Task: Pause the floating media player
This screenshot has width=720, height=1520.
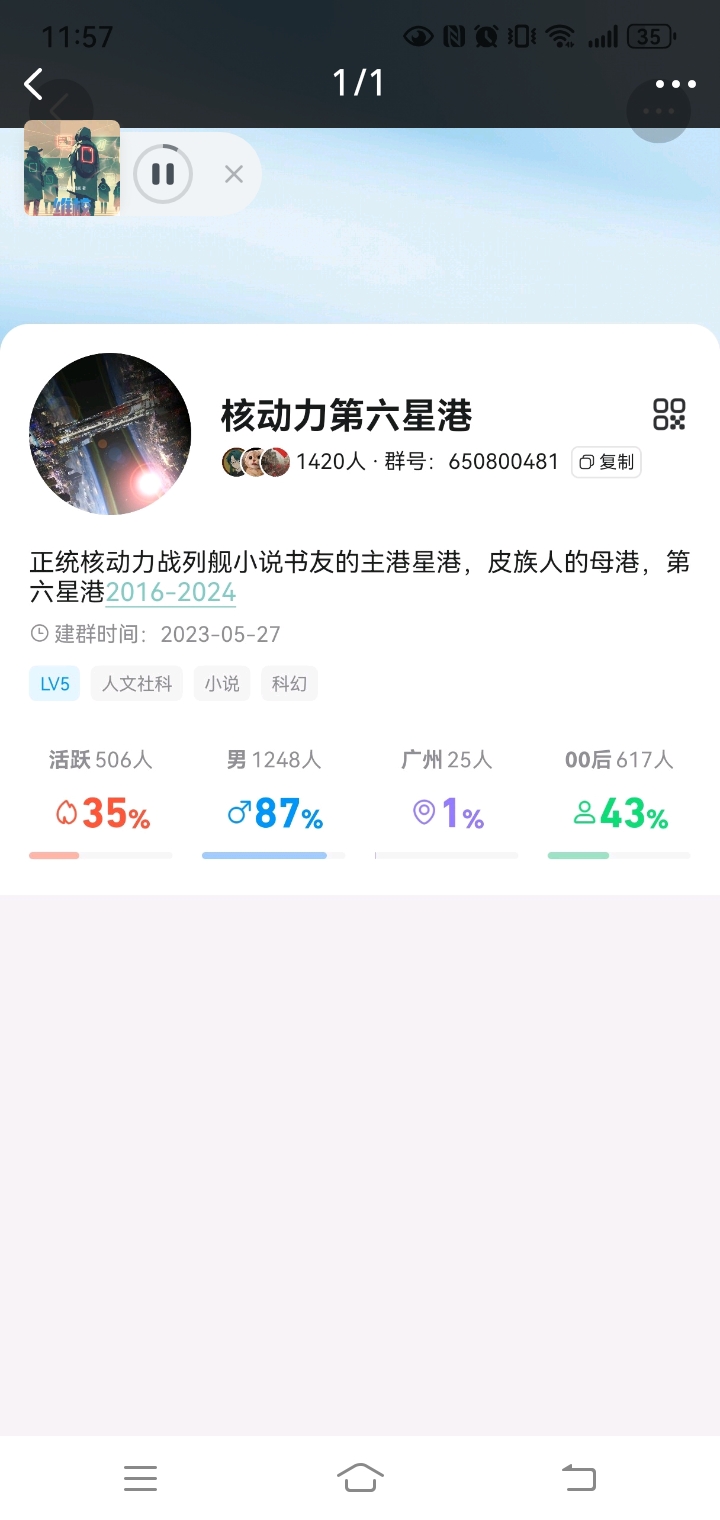Action: (x=163, y=174)
